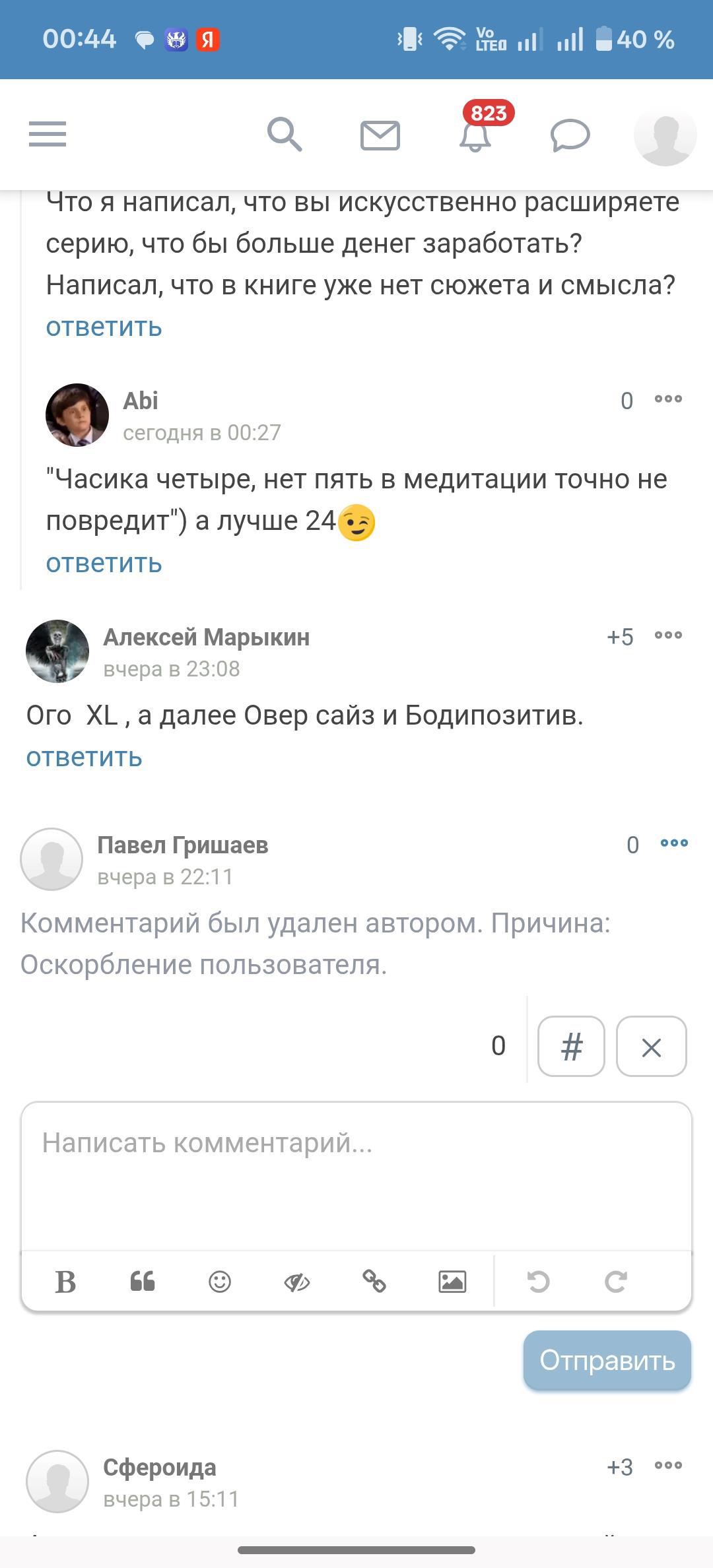Tap the hash link button
The height and width of the screenshot is (1568, 713).
pyautogui.click(x=571, y=1047)
